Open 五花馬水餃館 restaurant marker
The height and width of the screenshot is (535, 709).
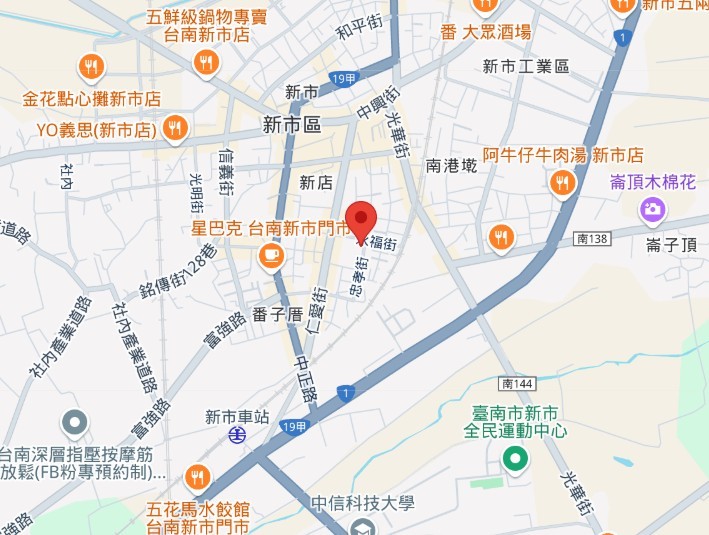click(x=198, y=478)
